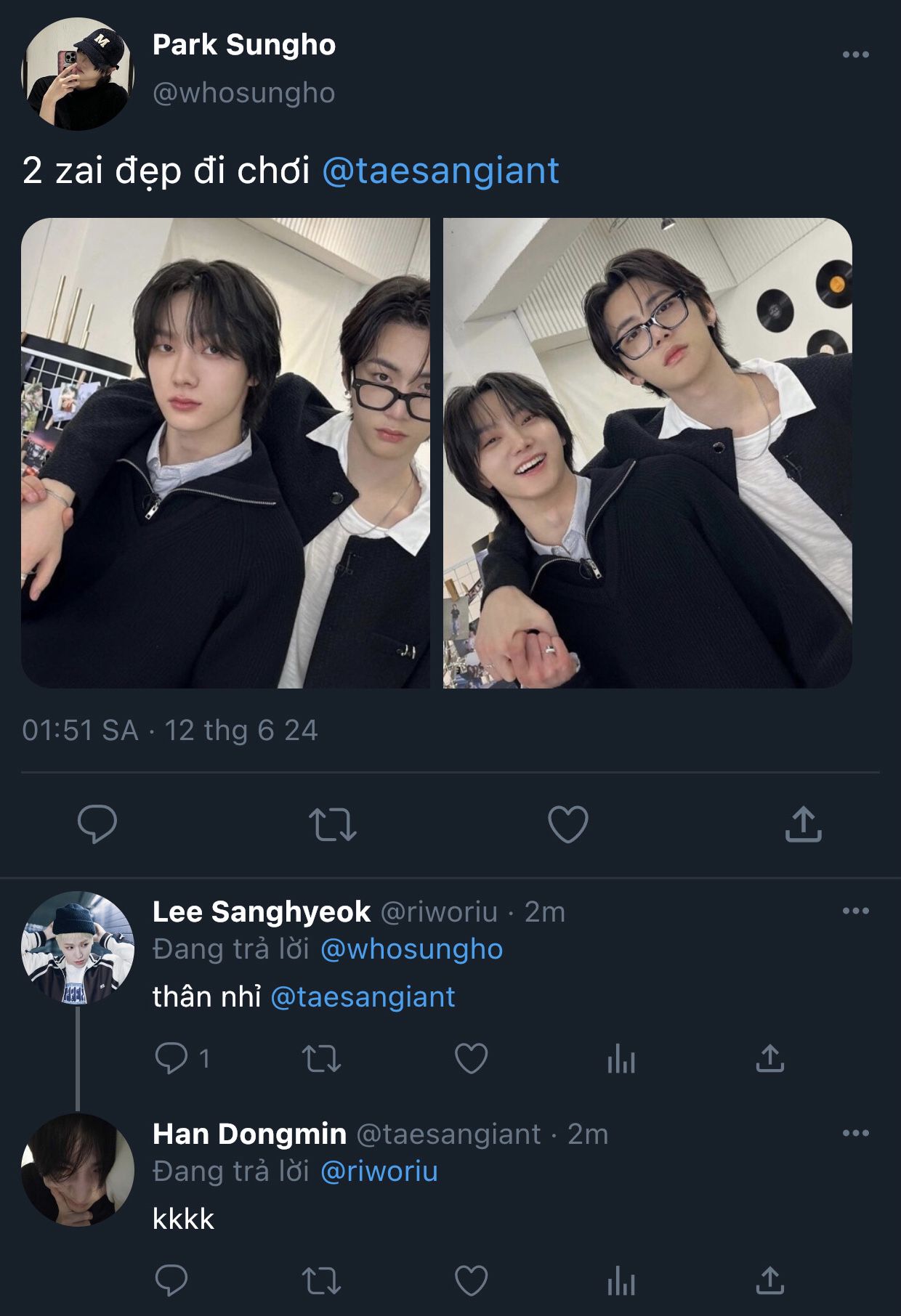This screenshot has width=901, height=1316.
Task: Open the @riworiu link in Han Dongmin's reply
Action: 379,1171
